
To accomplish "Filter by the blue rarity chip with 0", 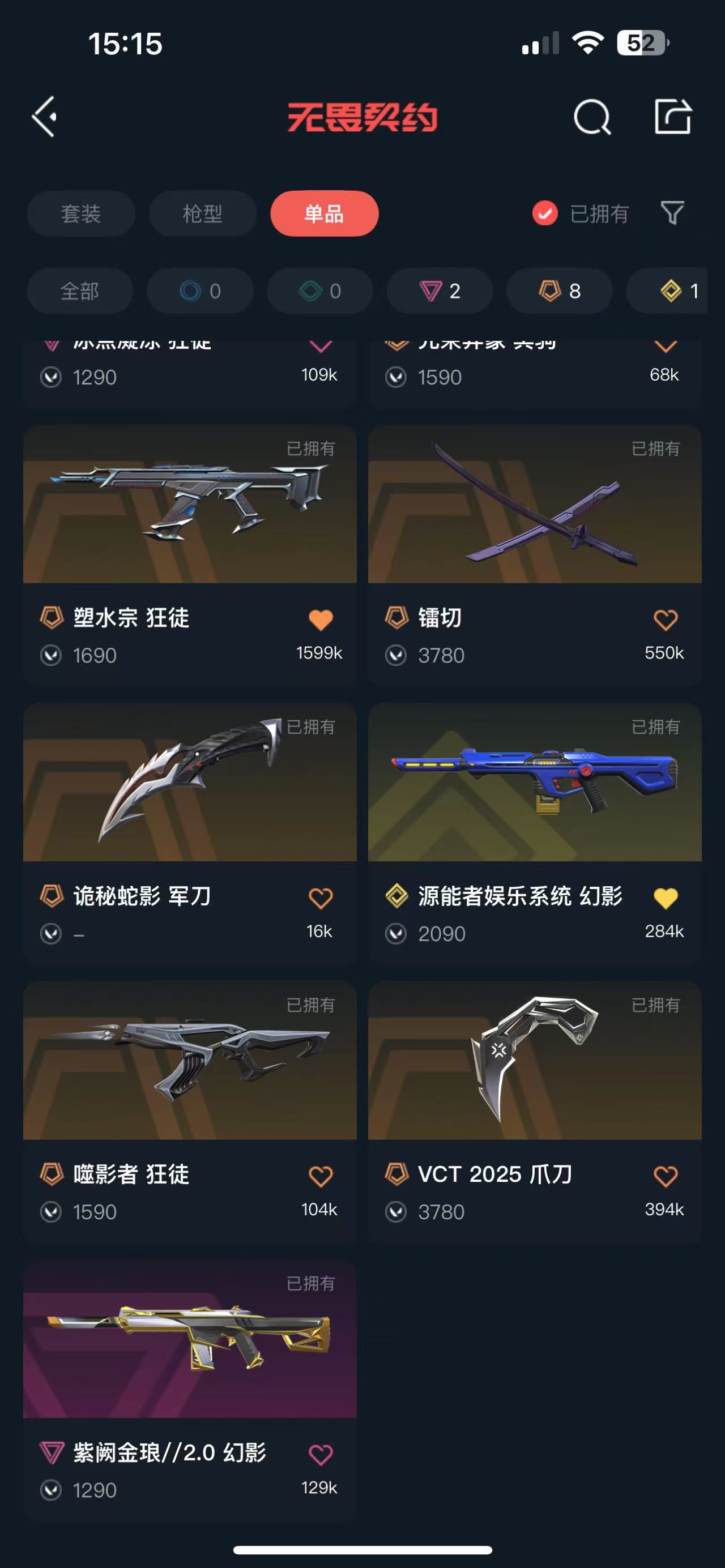I will [201, 291].
